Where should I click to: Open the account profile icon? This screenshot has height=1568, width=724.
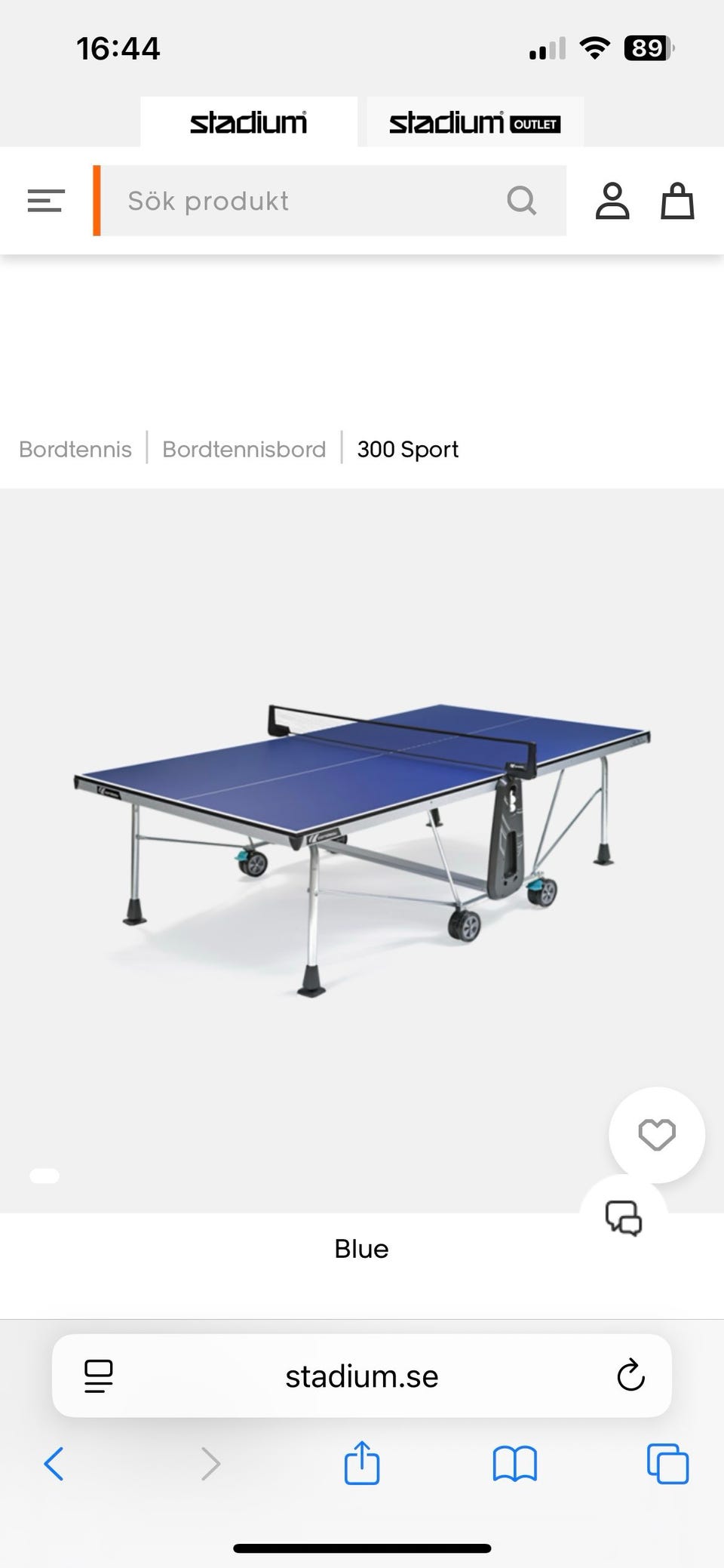point(613,200)
